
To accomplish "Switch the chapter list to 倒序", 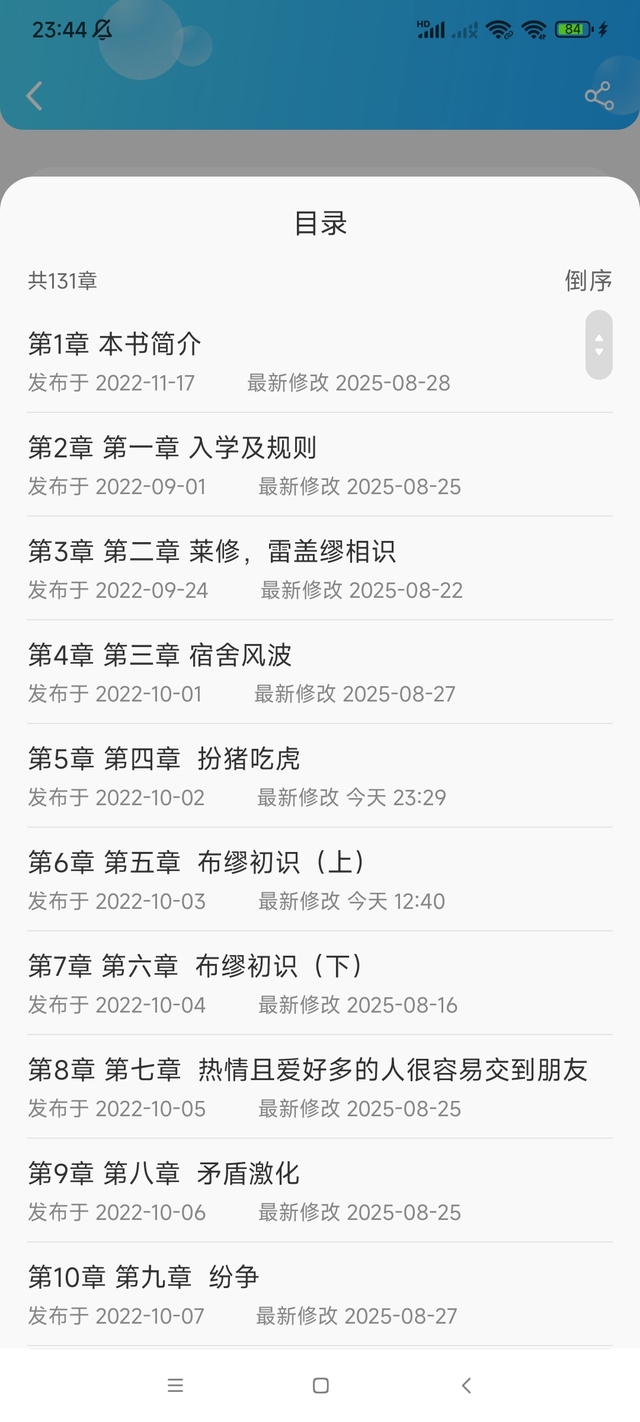I will point(588,281).
